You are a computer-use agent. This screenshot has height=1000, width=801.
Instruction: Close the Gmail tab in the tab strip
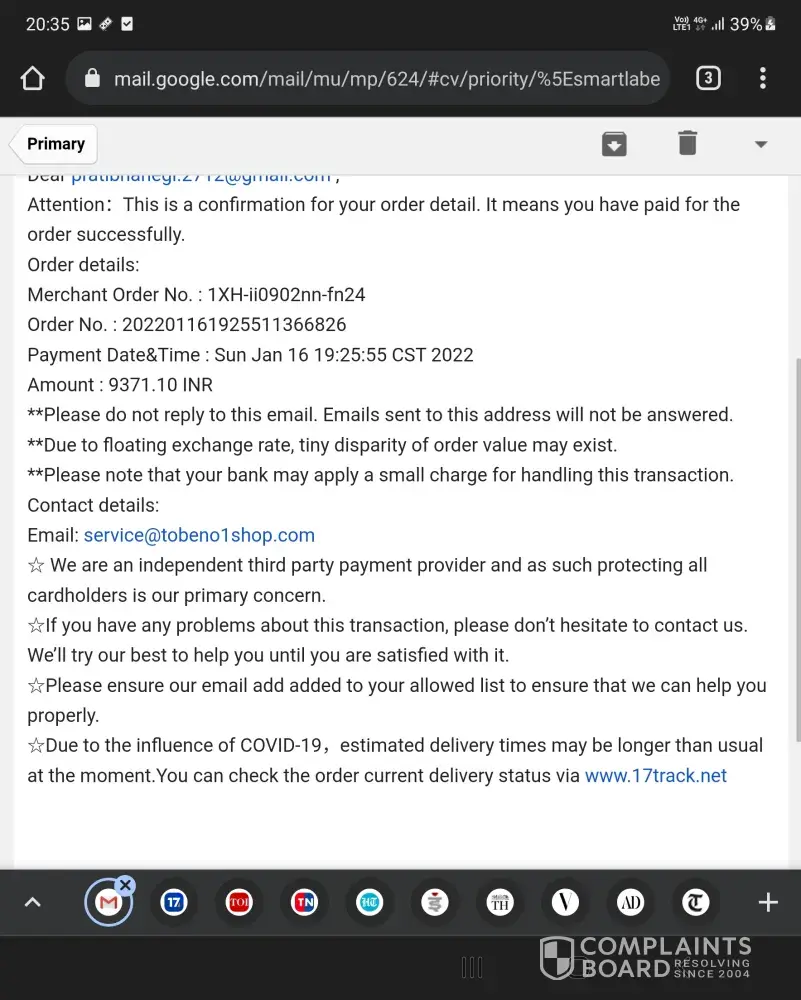(x=125, y=884)
